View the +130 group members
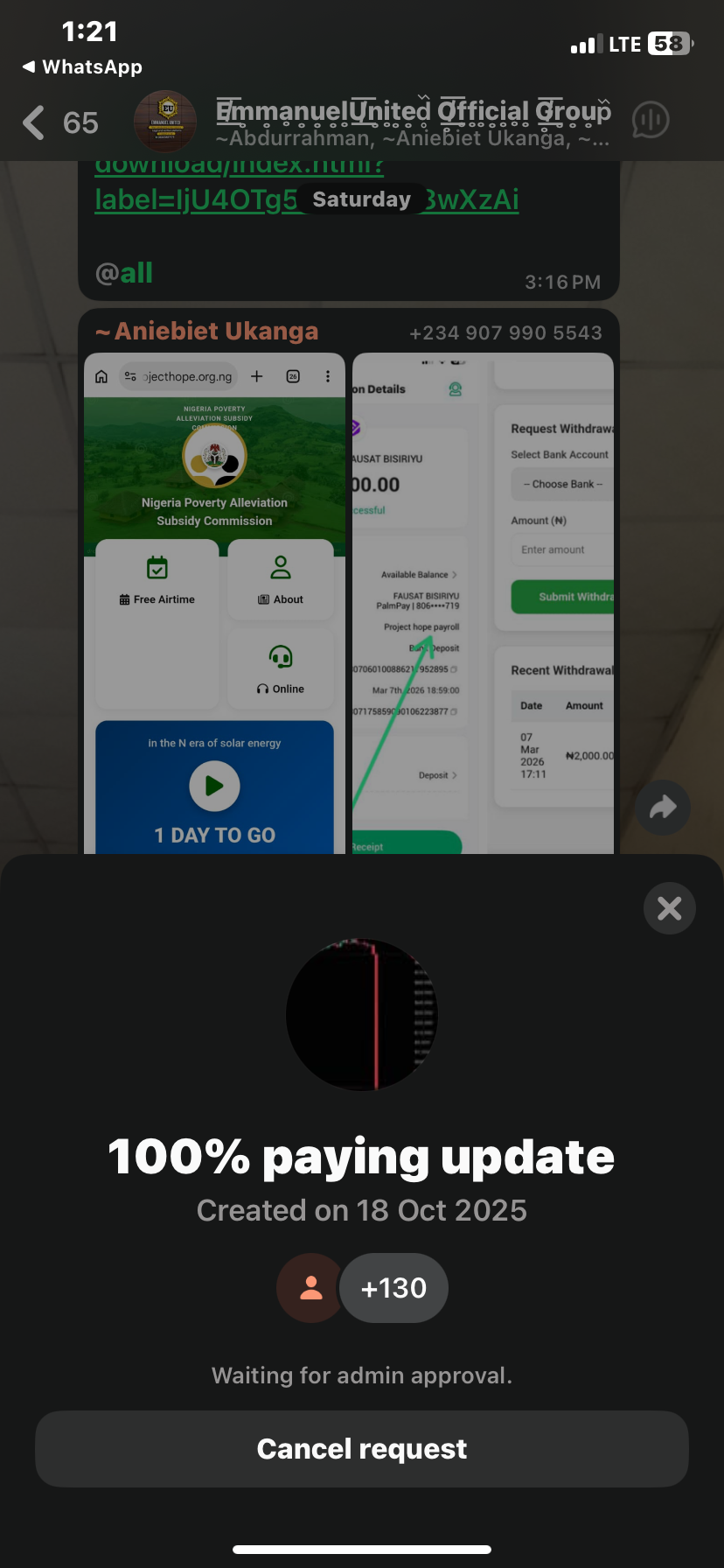The image size is (724, 1568). click(x=393, y=1288)
